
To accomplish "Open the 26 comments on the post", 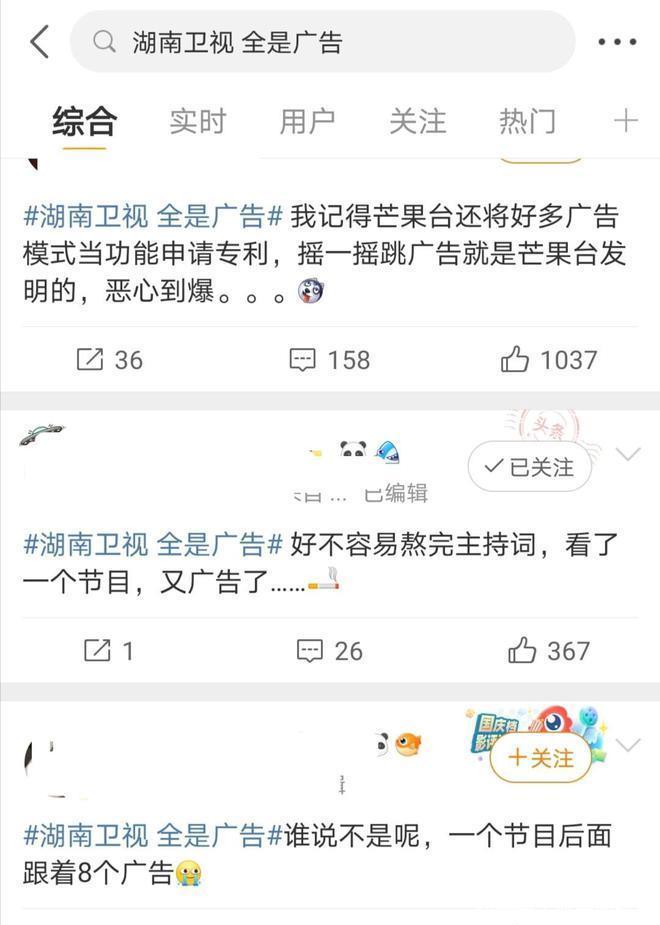I will 330,651.
